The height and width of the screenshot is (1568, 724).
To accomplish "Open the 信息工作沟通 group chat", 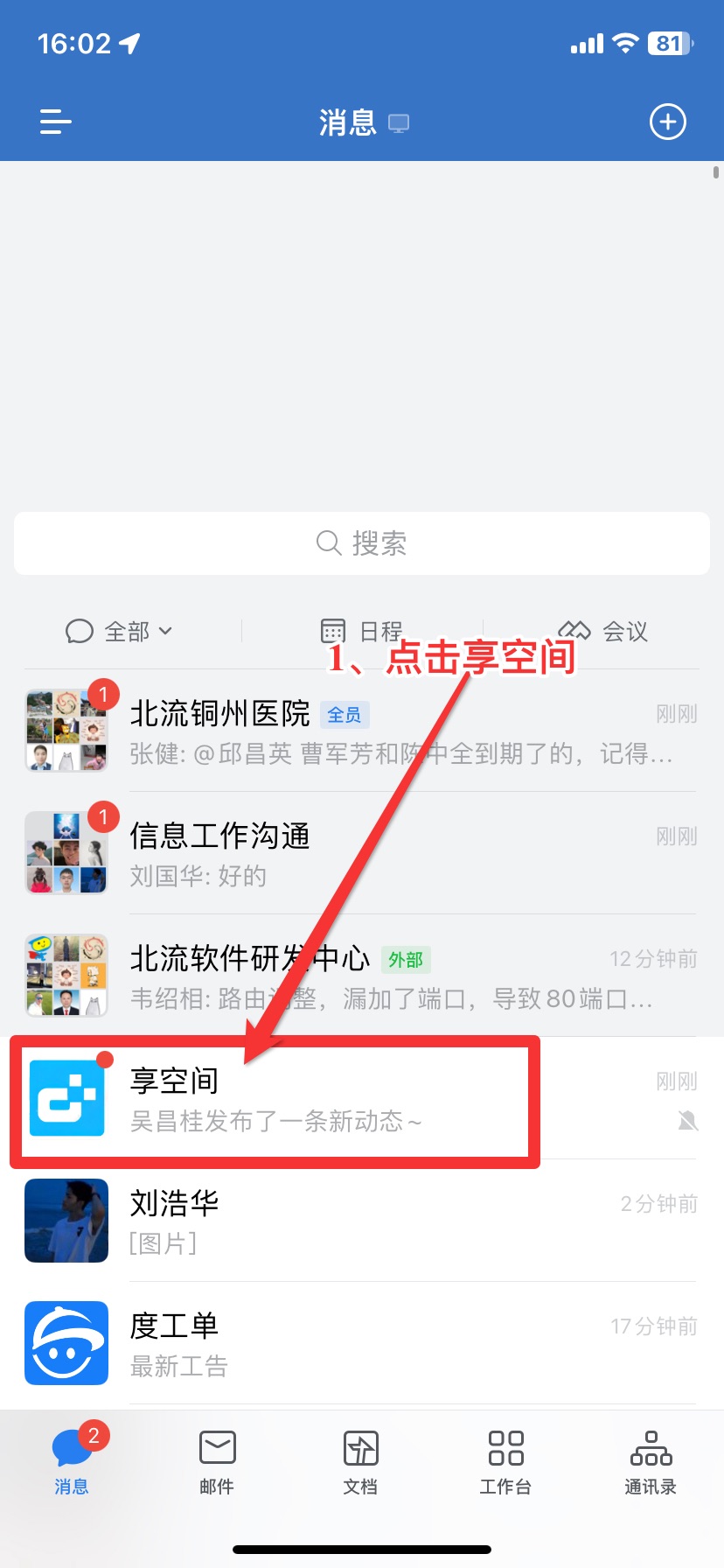I will click(362, 853).
